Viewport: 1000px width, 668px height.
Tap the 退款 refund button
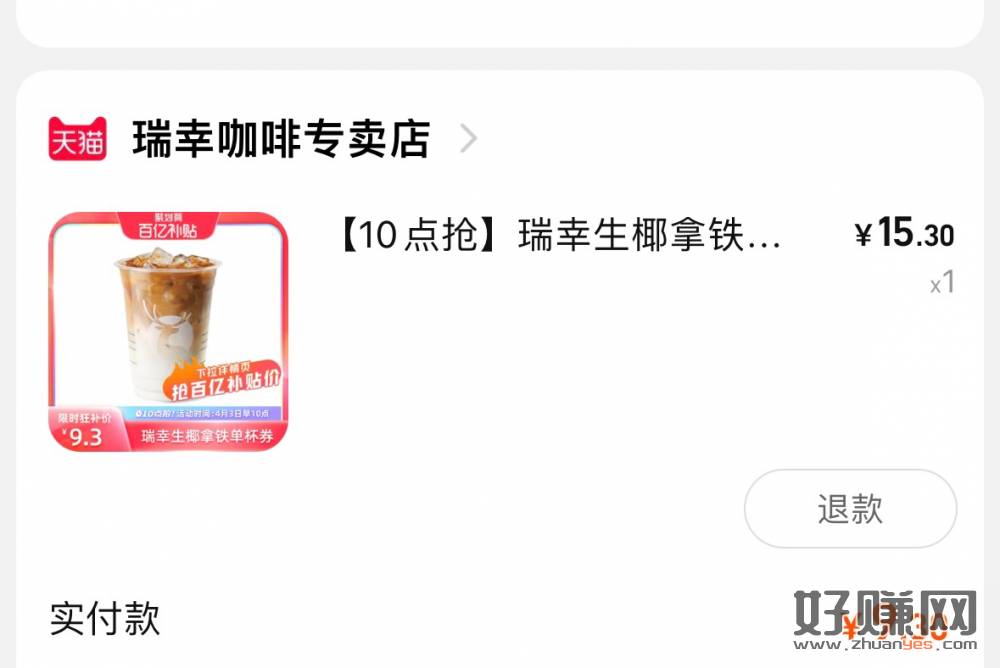click(x=850, y=508)
